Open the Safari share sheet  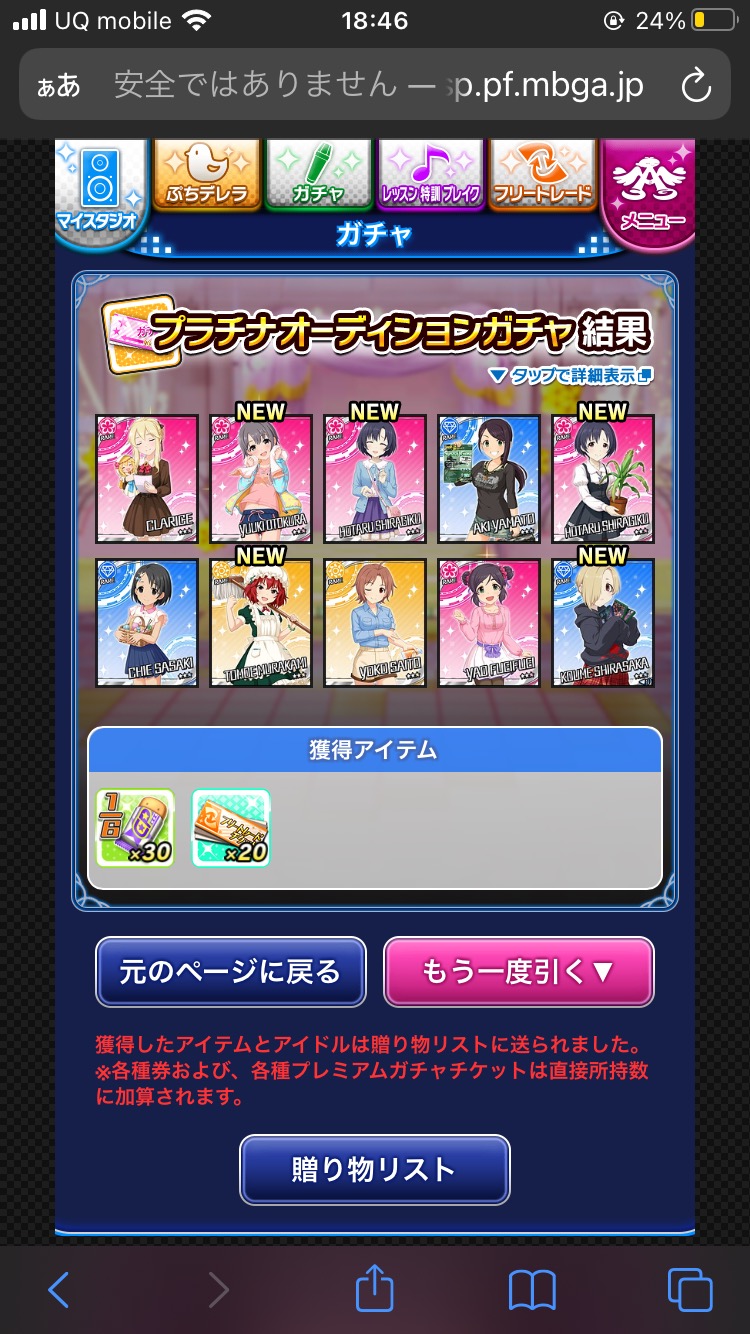pos(374,1288)
